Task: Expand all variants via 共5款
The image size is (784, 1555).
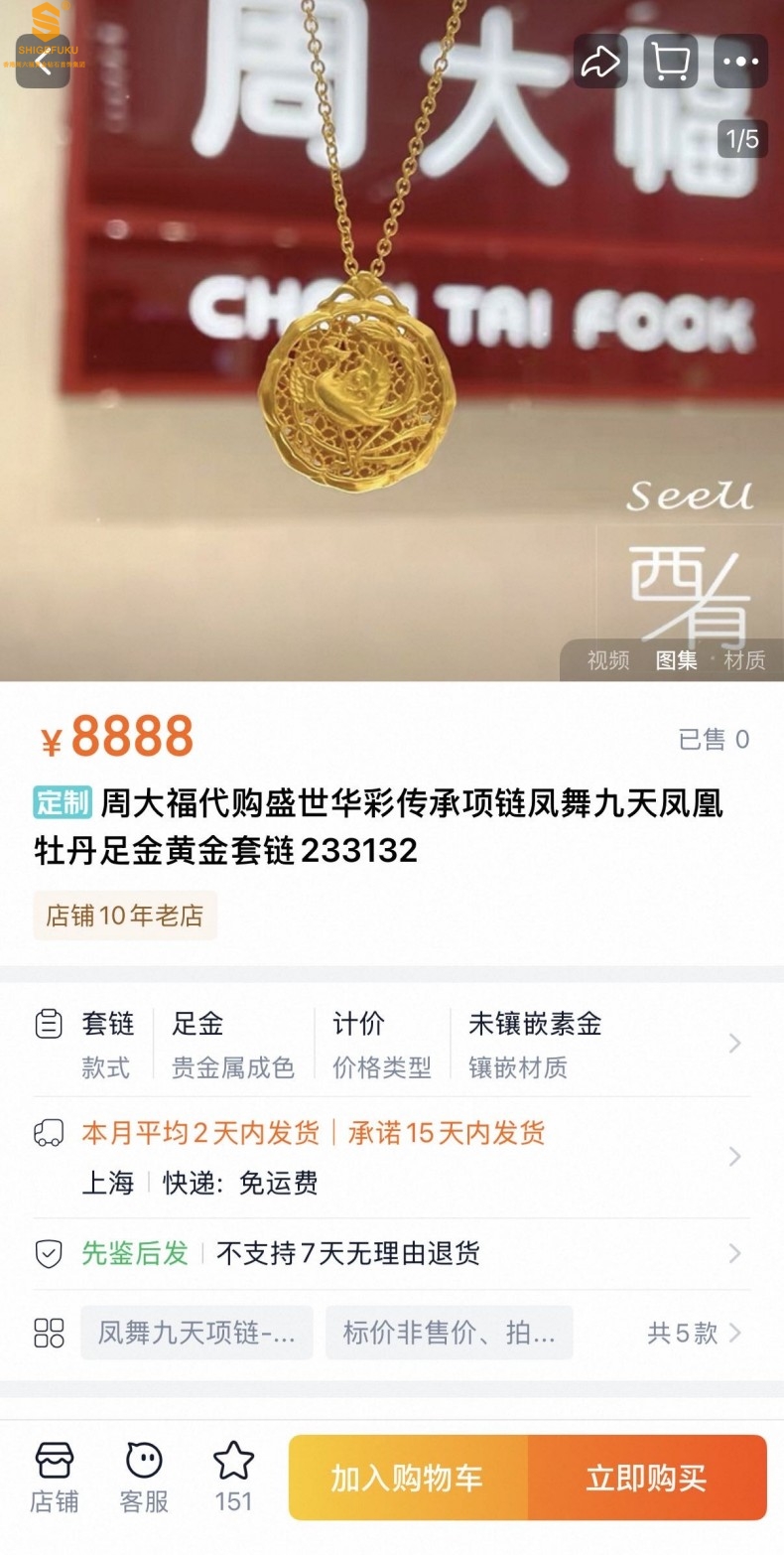Action: (x=693, y=1333)
